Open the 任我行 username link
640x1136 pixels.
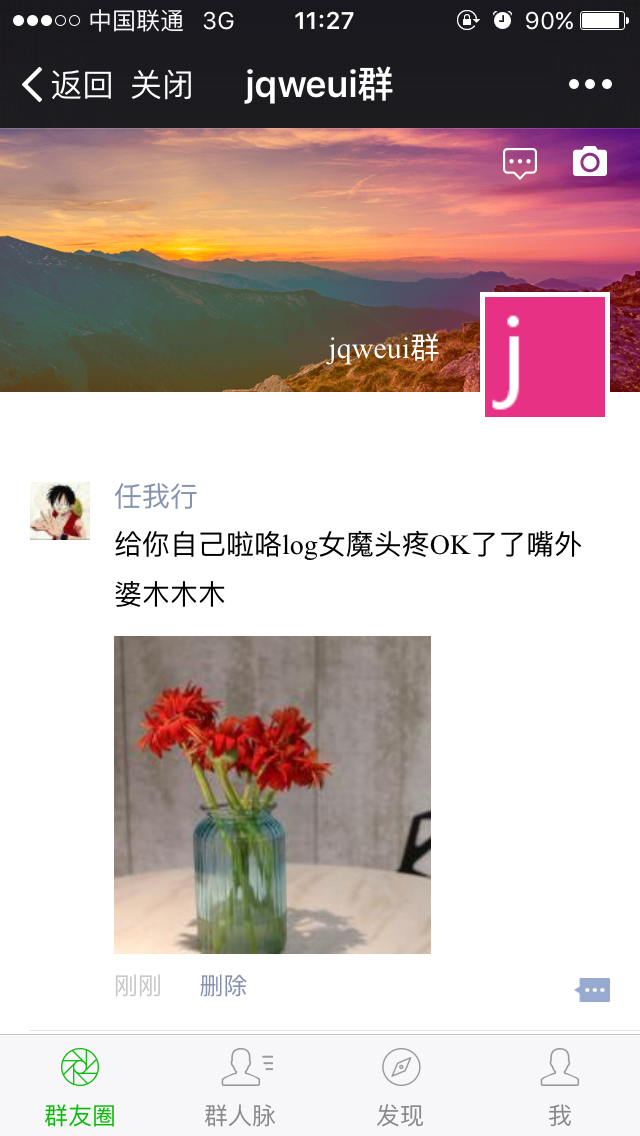point(155,496)
